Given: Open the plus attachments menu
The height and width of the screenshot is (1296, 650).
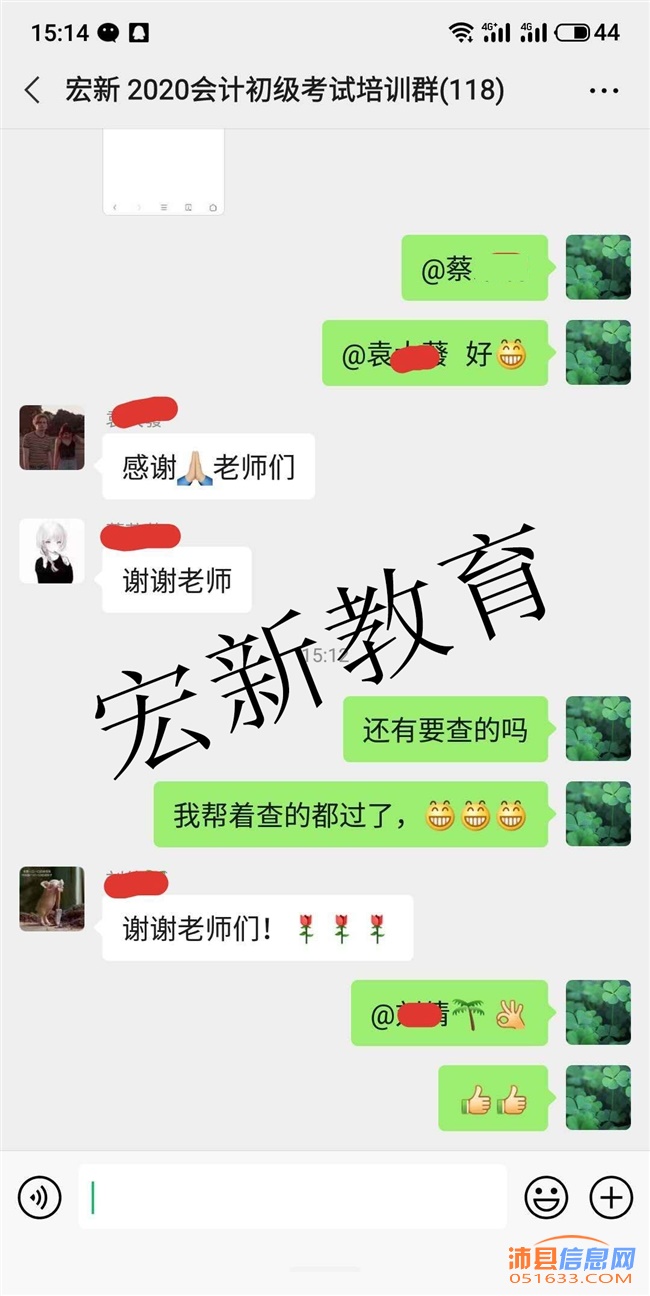Looking at the screenshot, I should click(611, 1196).
